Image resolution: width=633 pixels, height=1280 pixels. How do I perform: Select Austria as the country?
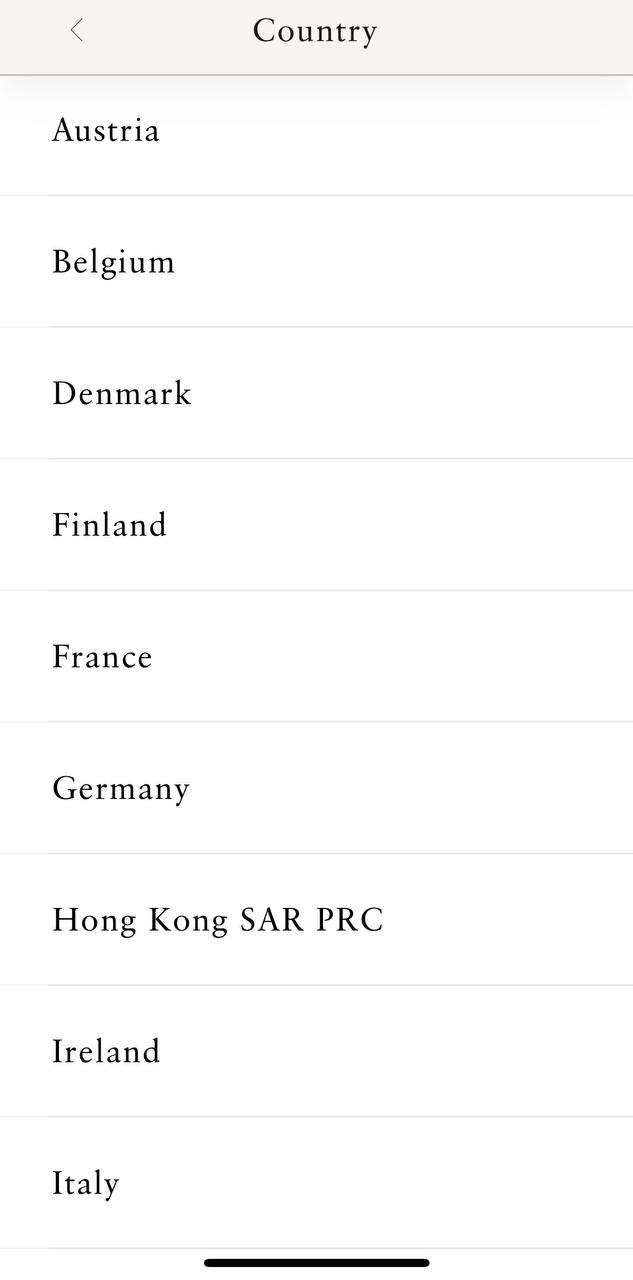coord(316,131)
